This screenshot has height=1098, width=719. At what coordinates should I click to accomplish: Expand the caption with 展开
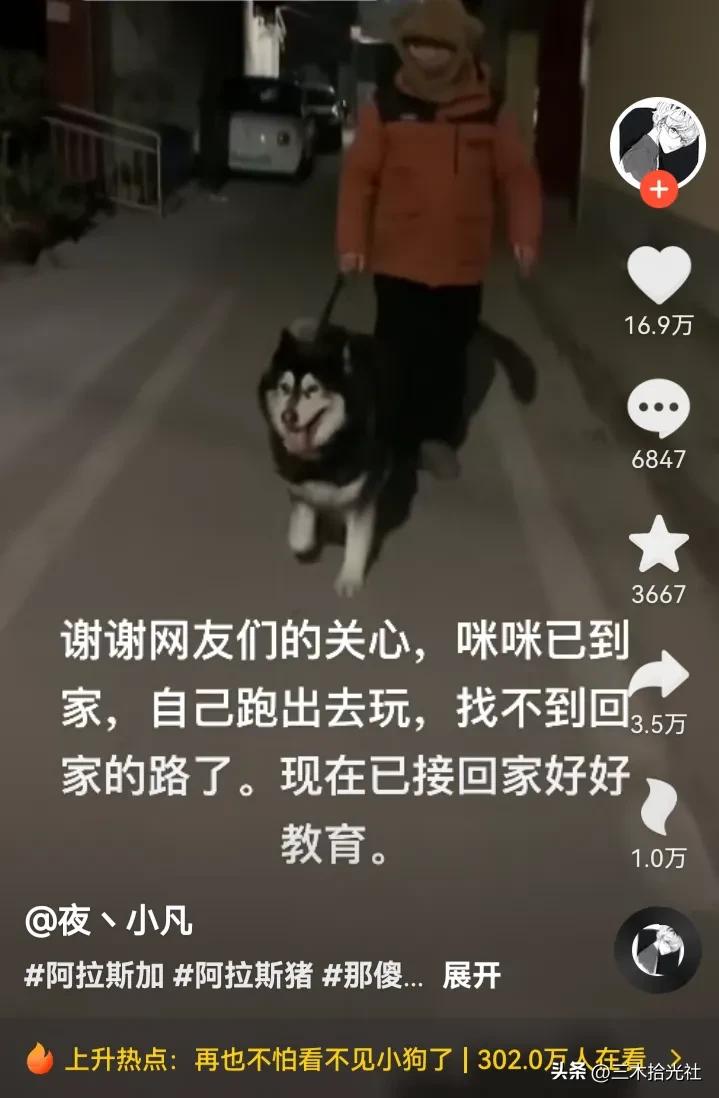click(472, 975)
